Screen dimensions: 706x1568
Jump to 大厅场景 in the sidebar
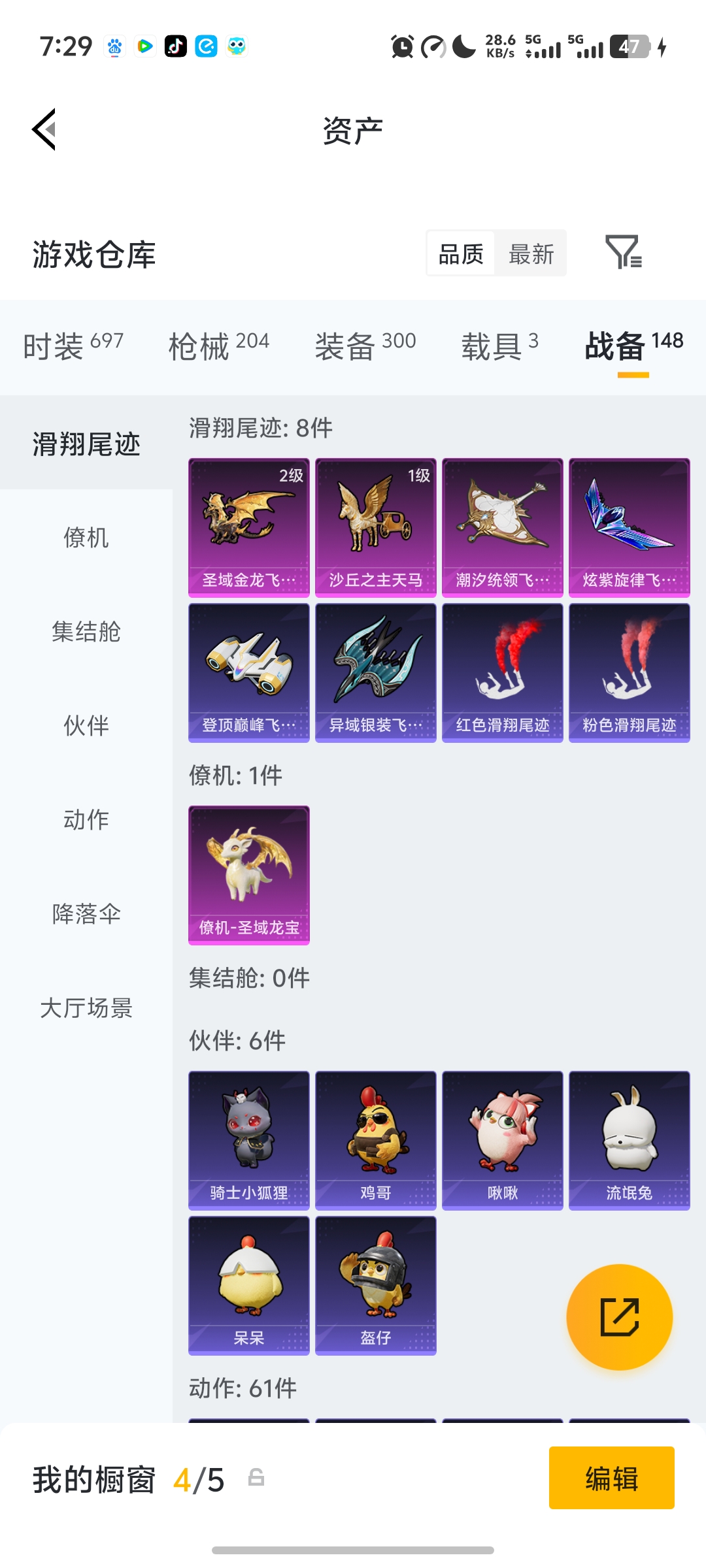[x=87, y=1009]
